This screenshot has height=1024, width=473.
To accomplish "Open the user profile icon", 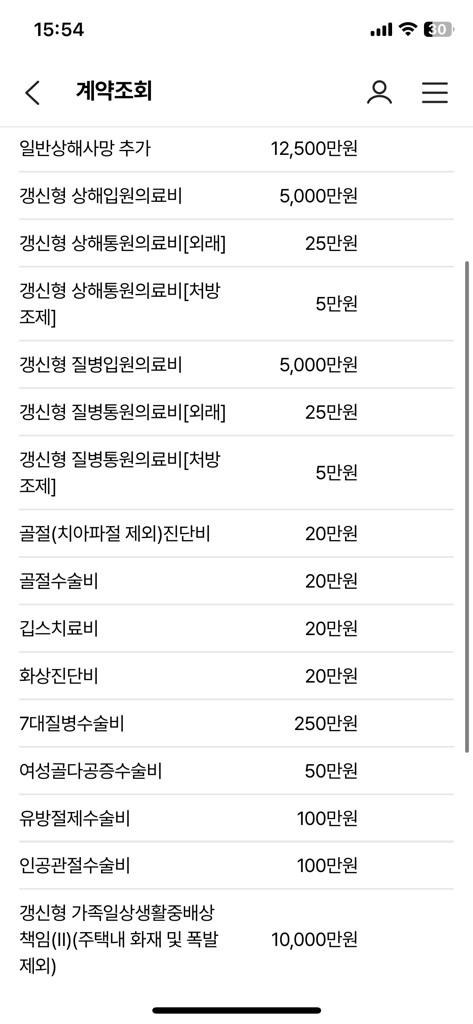I will pos(379,92).
